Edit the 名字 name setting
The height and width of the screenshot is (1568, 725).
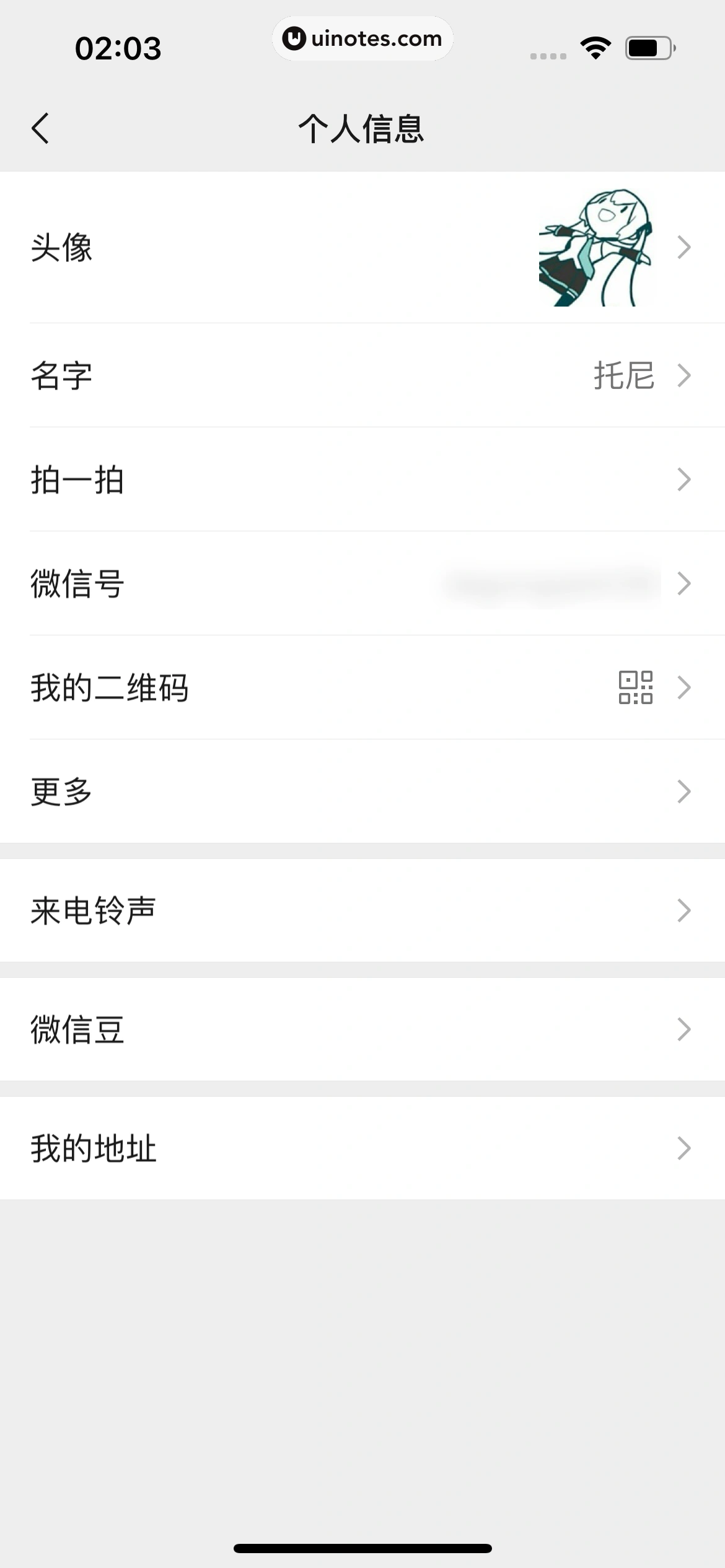(362, 375)
